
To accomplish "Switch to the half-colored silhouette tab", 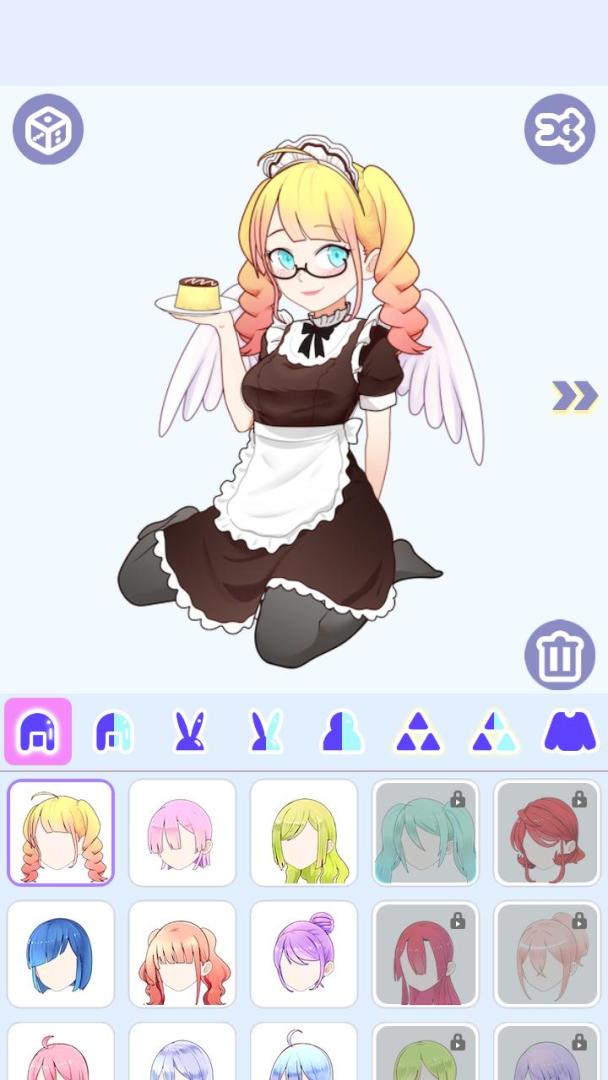I will click(342, 732).
